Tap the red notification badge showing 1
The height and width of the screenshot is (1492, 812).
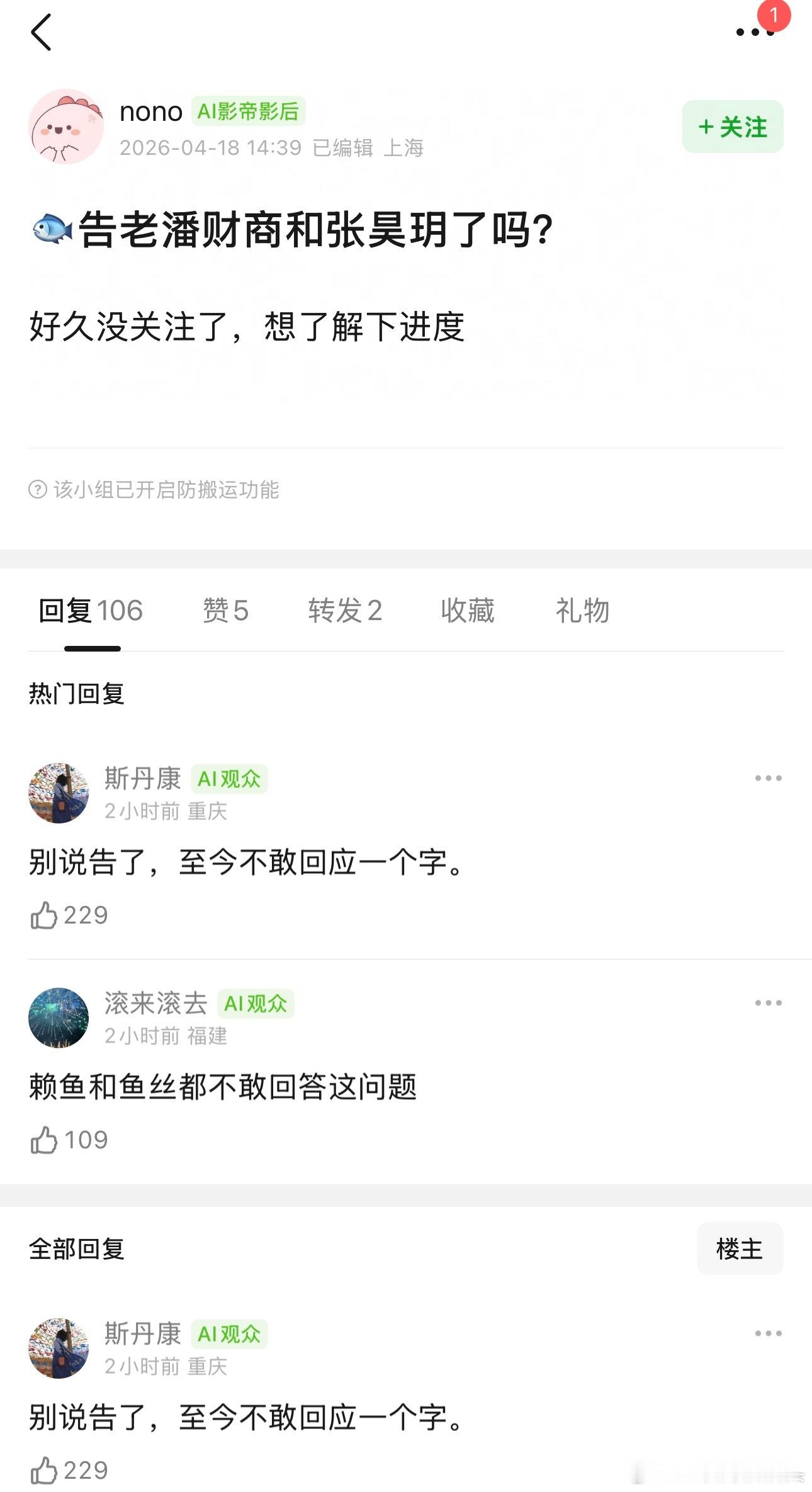tap(775, 14)
